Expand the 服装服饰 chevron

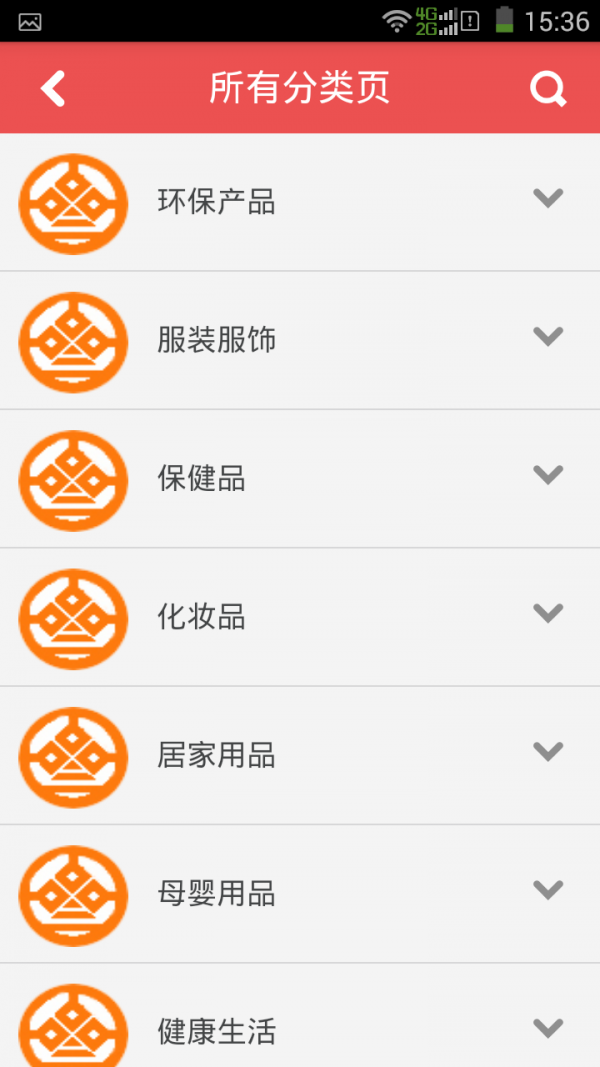pos(548,336)
